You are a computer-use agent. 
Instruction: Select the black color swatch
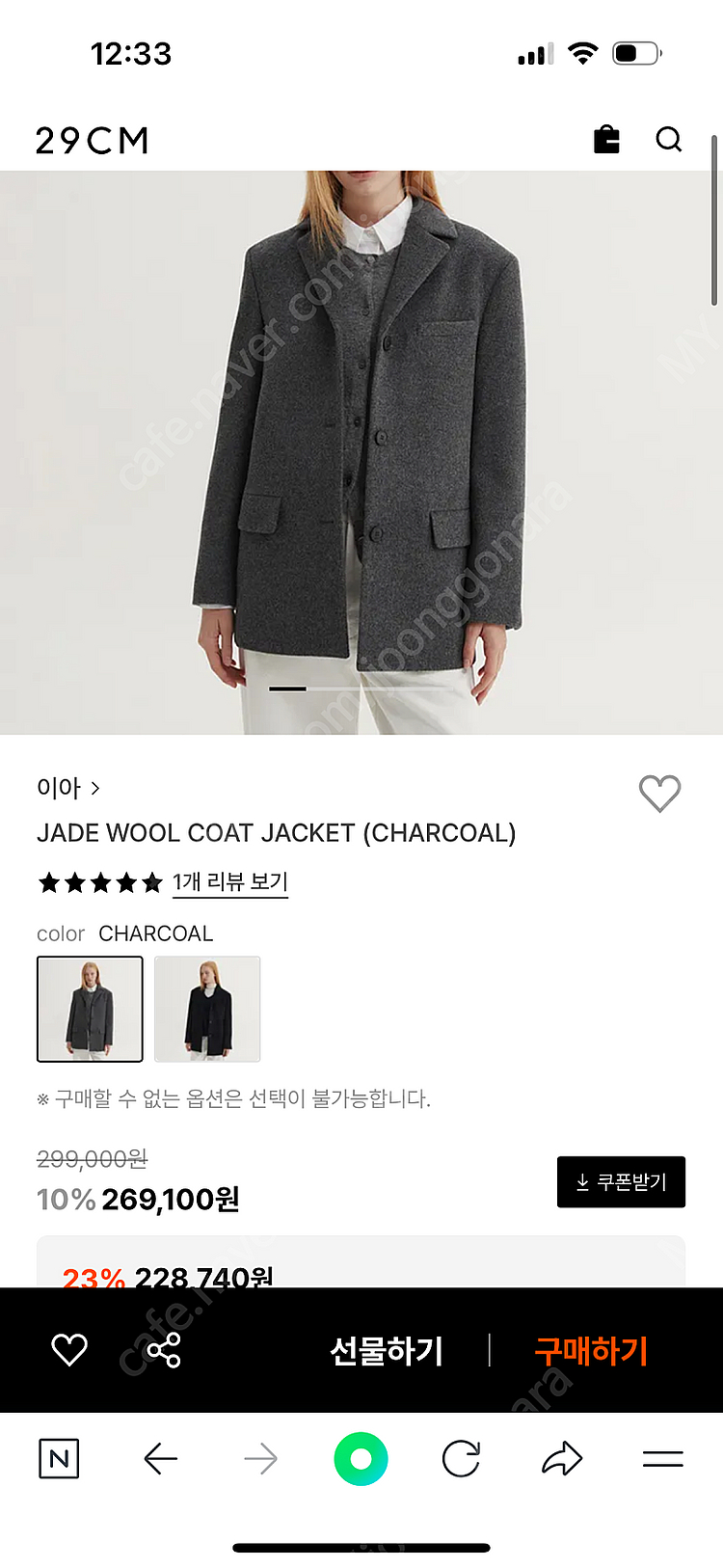(x=207, y=1009)
